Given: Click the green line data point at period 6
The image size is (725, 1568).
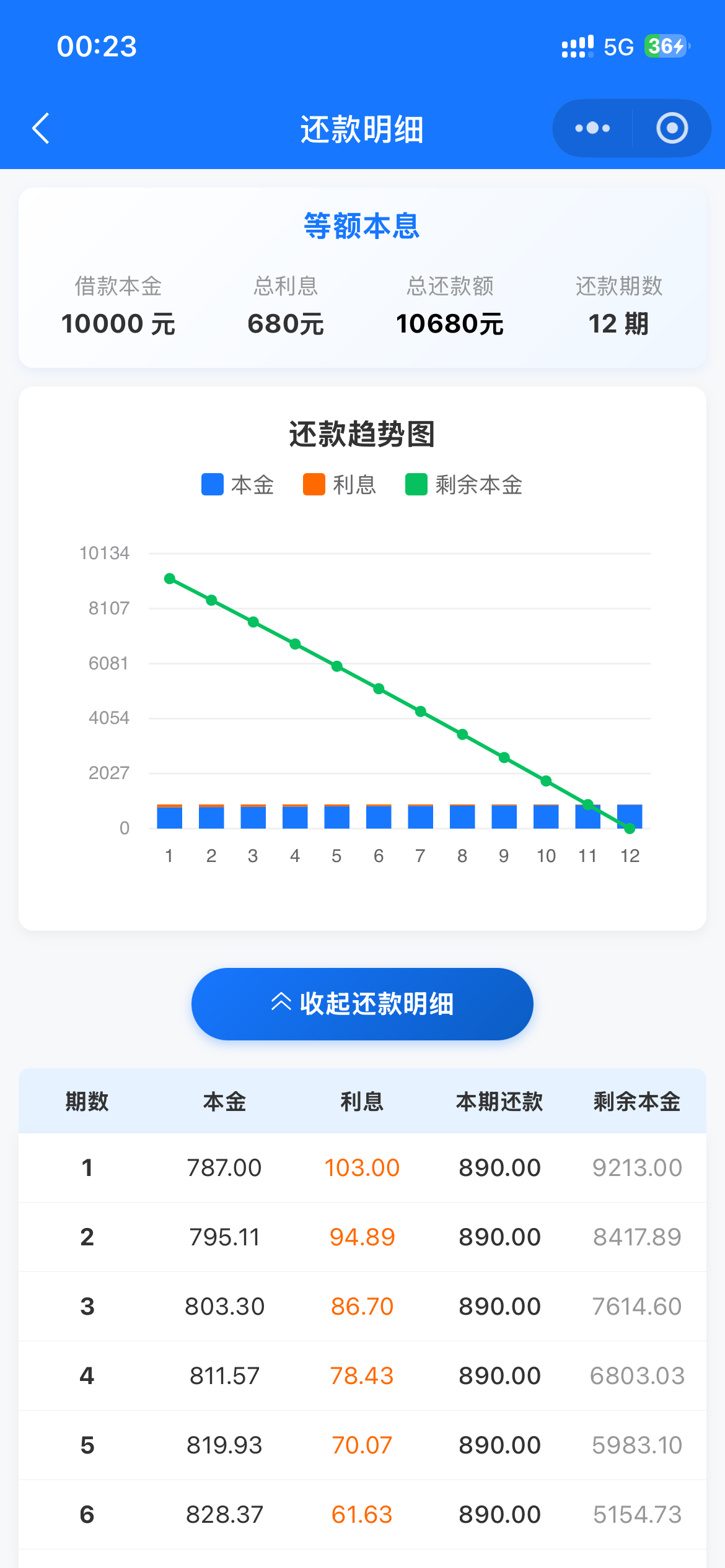Looking at the screenshot, I should tap(379, 688).
